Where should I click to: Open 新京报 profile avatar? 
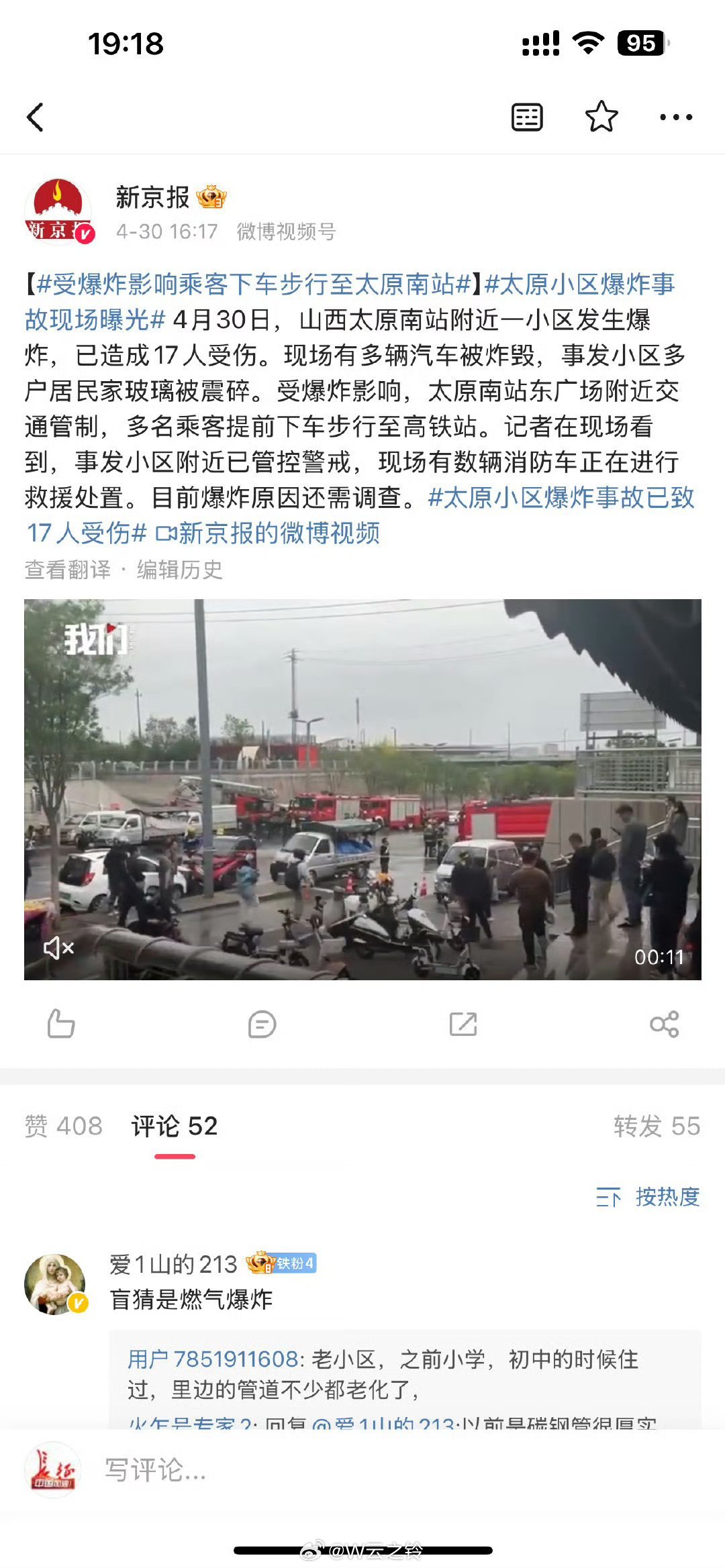tap(59, 211)
